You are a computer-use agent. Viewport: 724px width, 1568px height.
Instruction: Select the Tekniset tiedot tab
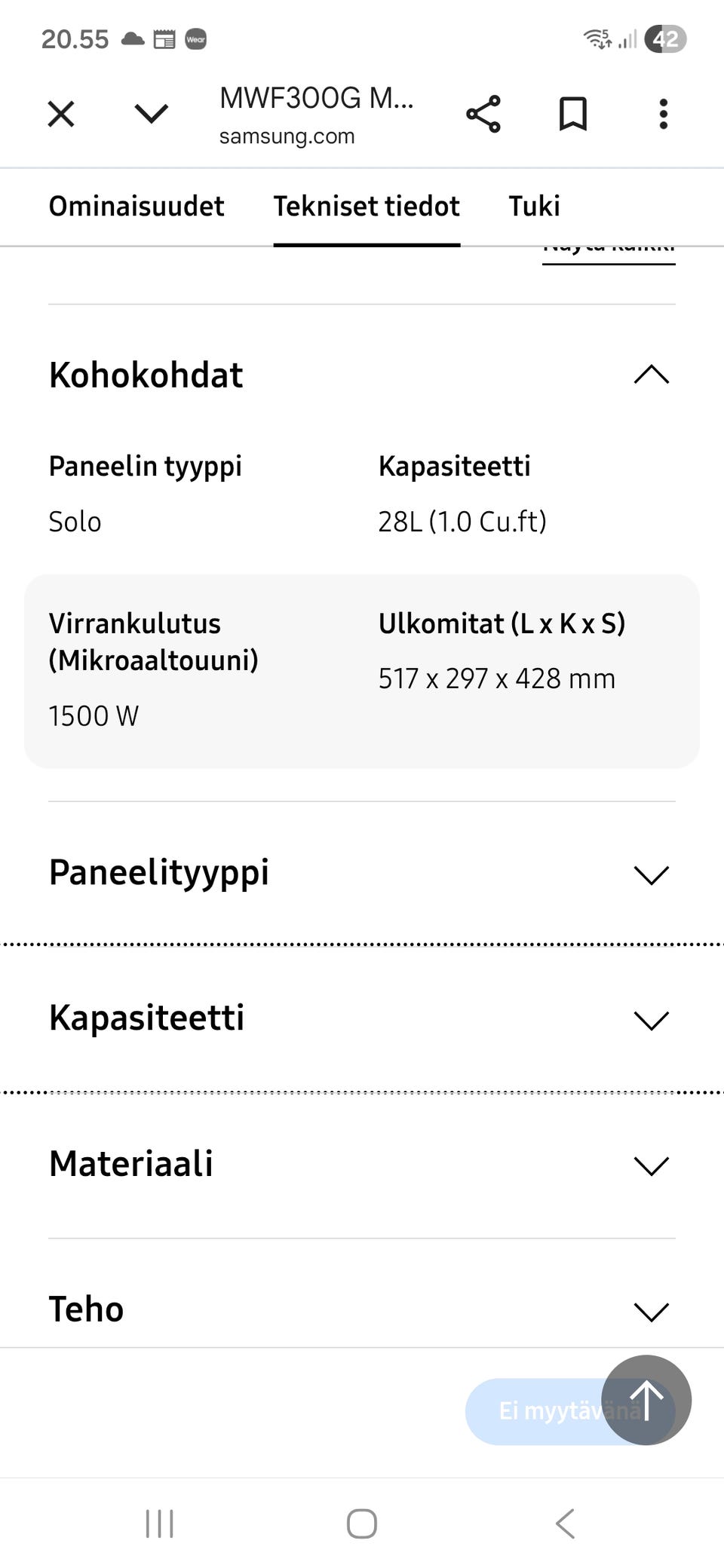(x=367, y=206)
